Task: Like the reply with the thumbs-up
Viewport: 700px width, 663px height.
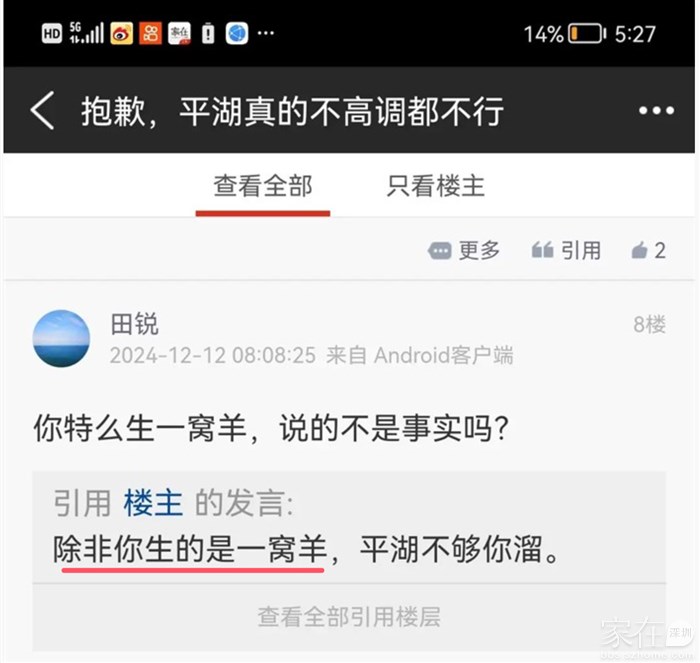Action: pyautogui.click(x=648, y=251)
